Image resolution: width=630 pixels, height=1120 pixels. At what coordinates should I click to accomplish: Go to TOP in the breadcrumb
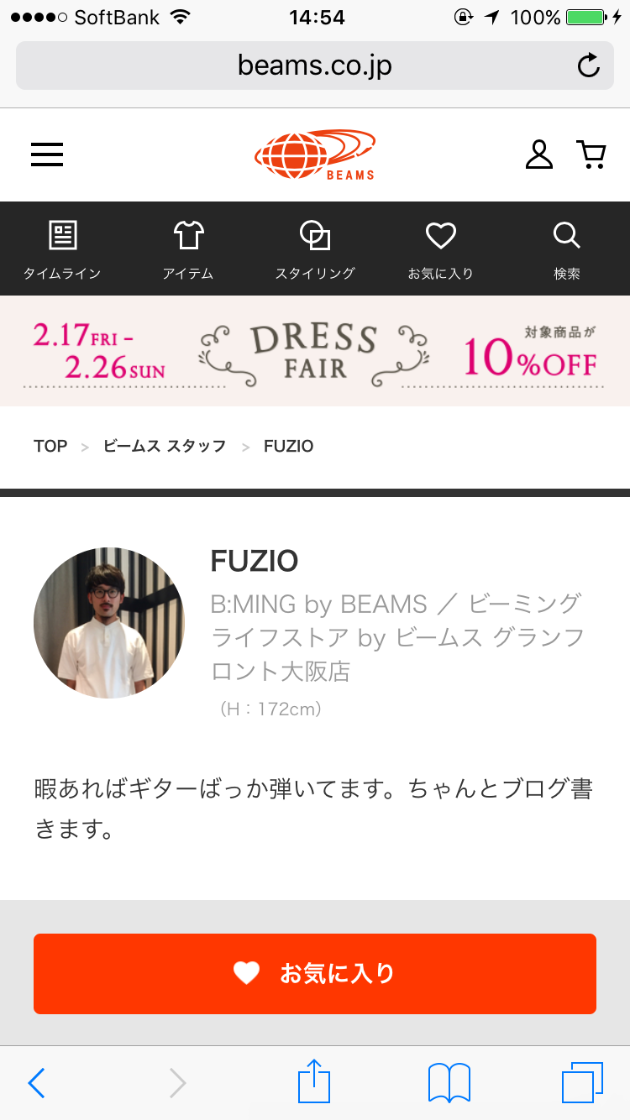click(x=50, y=446)
